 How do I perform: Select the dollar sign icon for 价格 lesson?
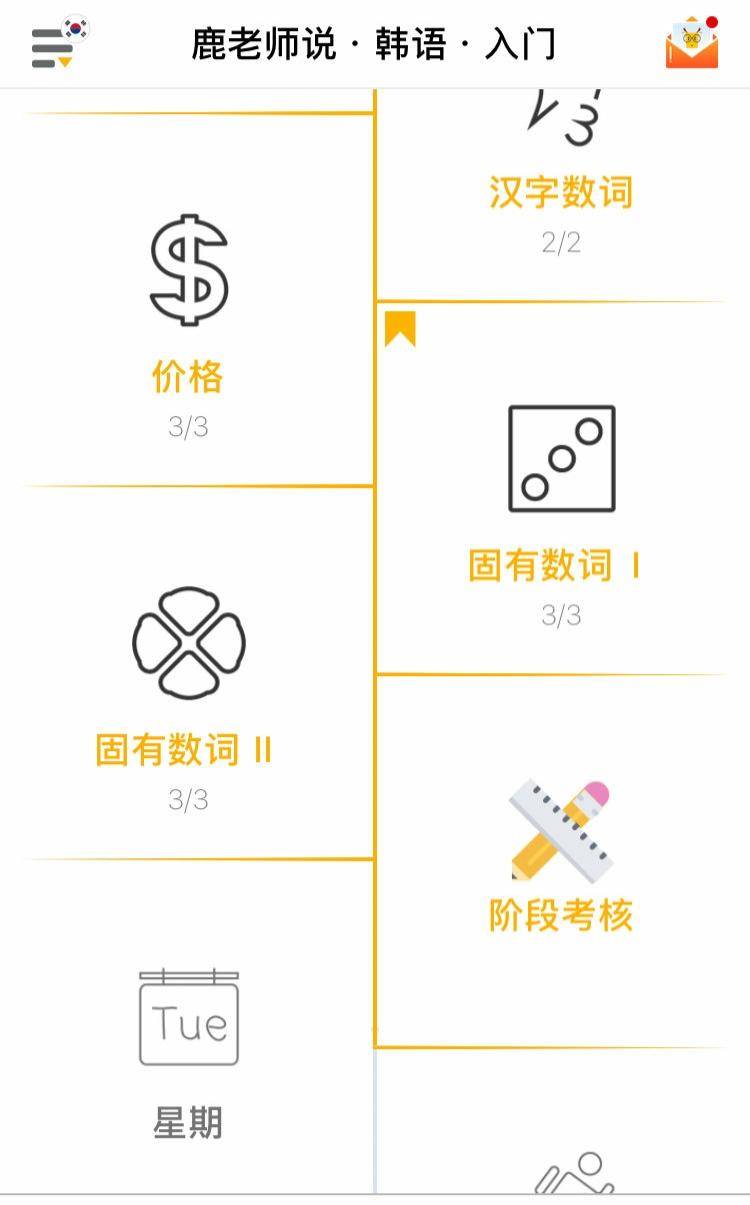pyautogui.click(x=190, y=272)
